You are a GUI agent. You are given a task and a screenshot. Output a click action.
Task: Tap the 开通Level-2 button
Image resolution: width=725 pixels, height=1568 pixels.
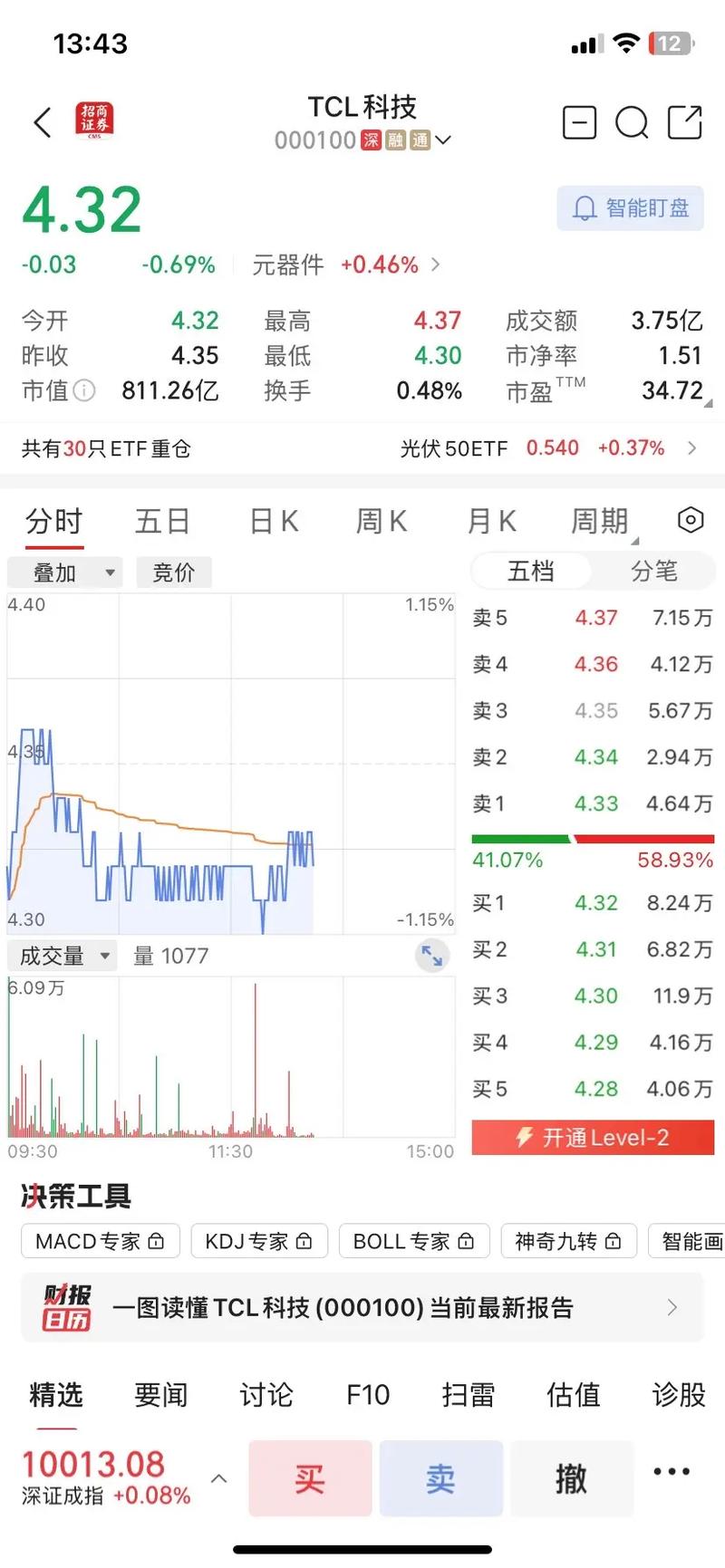pos(593,1138)
